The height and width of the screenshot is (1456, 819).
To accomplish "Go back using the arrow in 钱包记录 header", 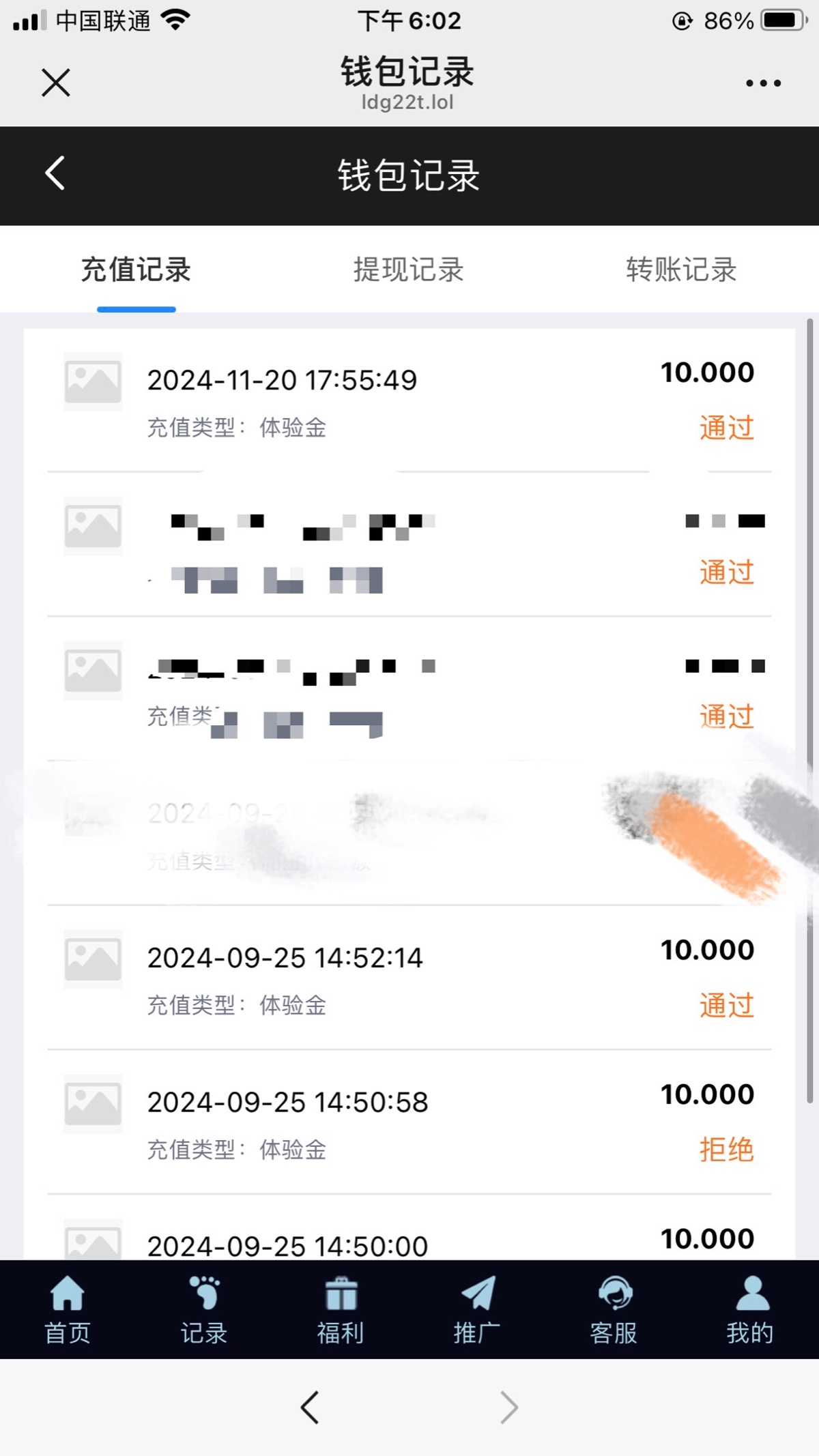I will click(55, 173).
